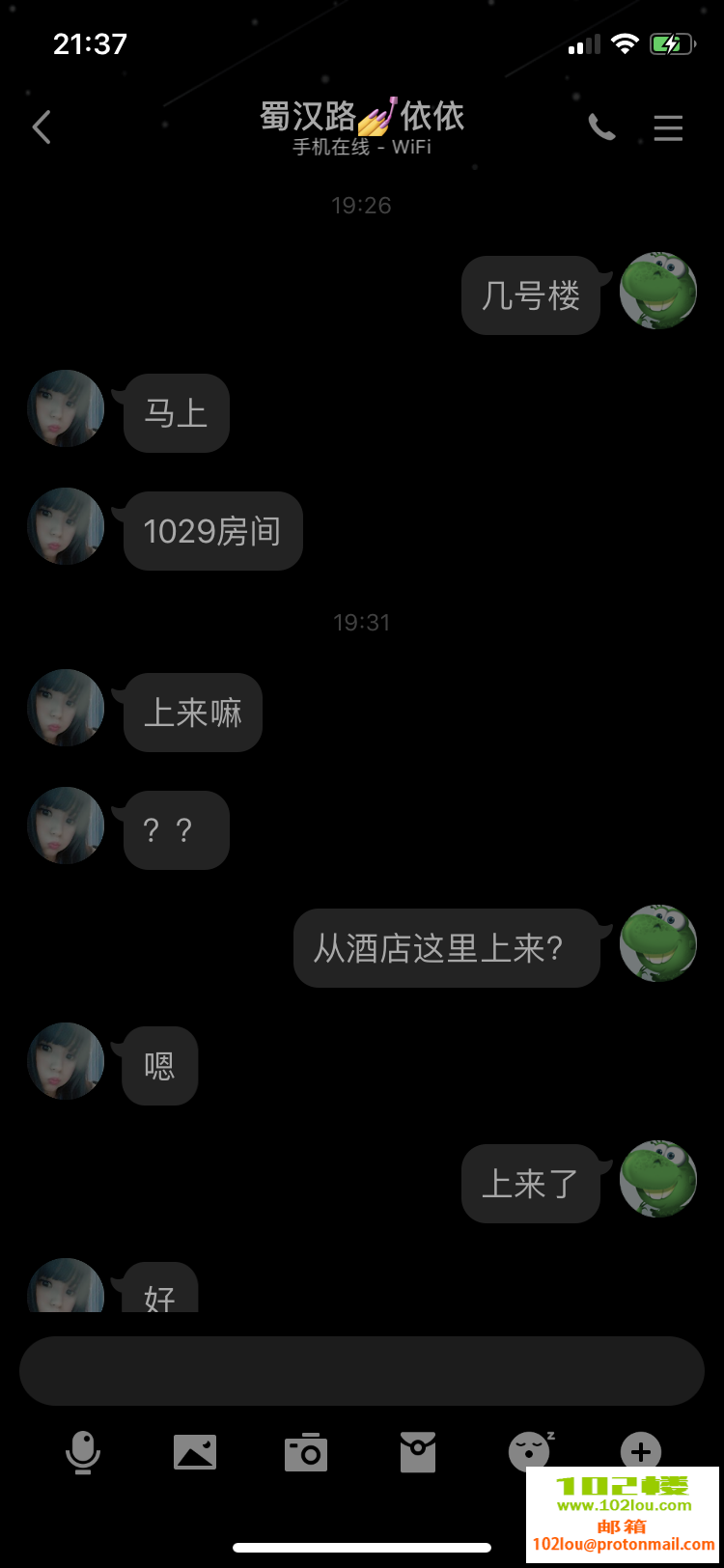This screenshot has height=1568, width=724.
Task: Start a call using the phone icon
Action: tap(602, 126)
